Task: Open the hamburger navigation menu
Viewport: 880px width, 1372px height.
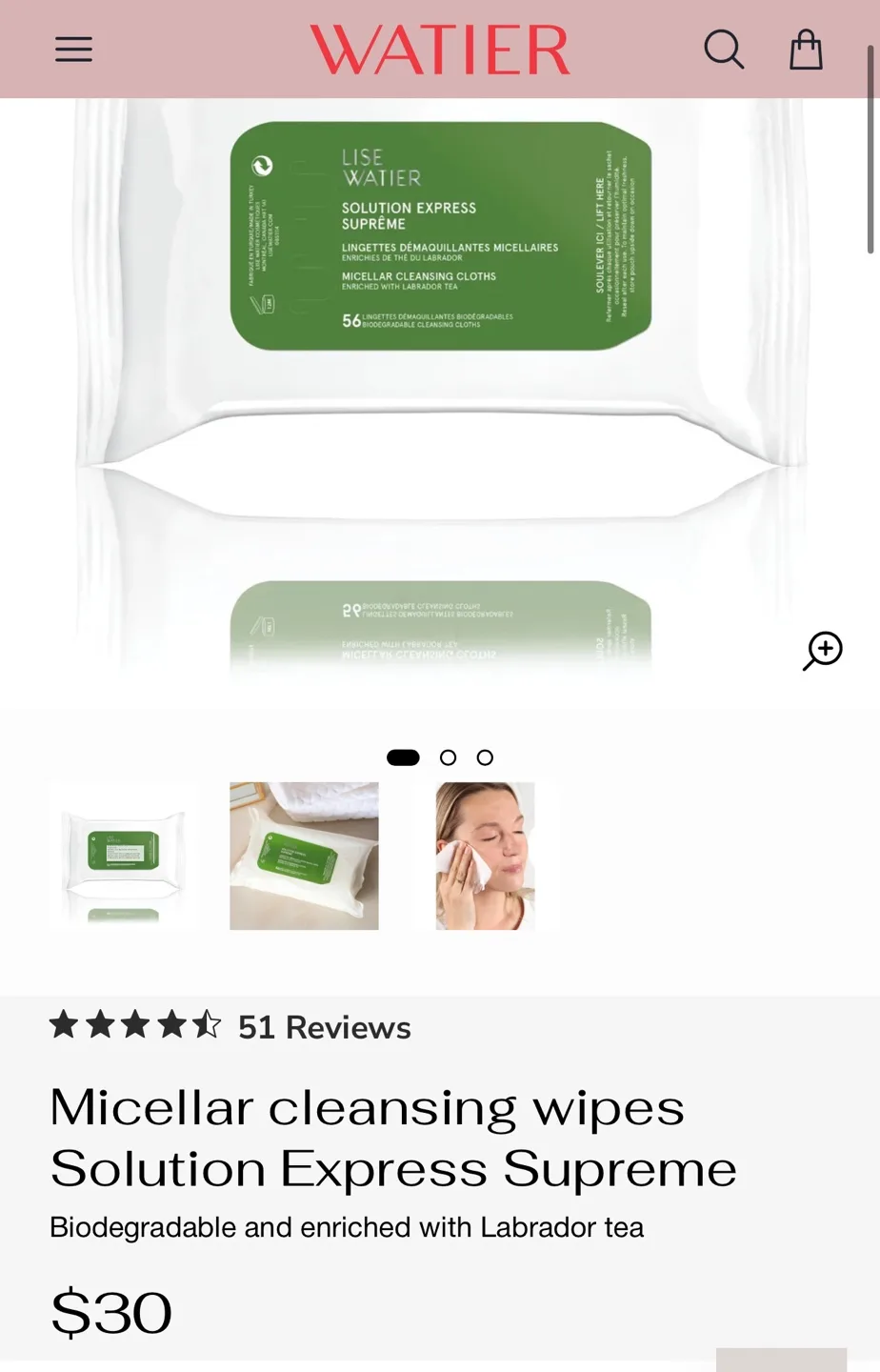Action: [73, 49]
